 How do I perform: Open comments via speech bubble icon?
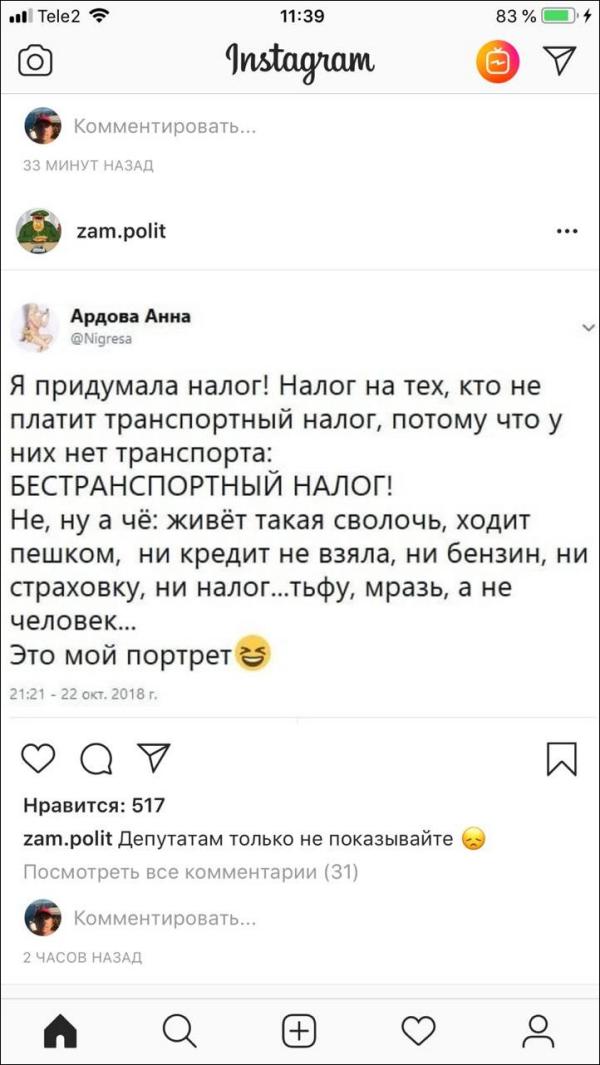click(x=96, y=761)
